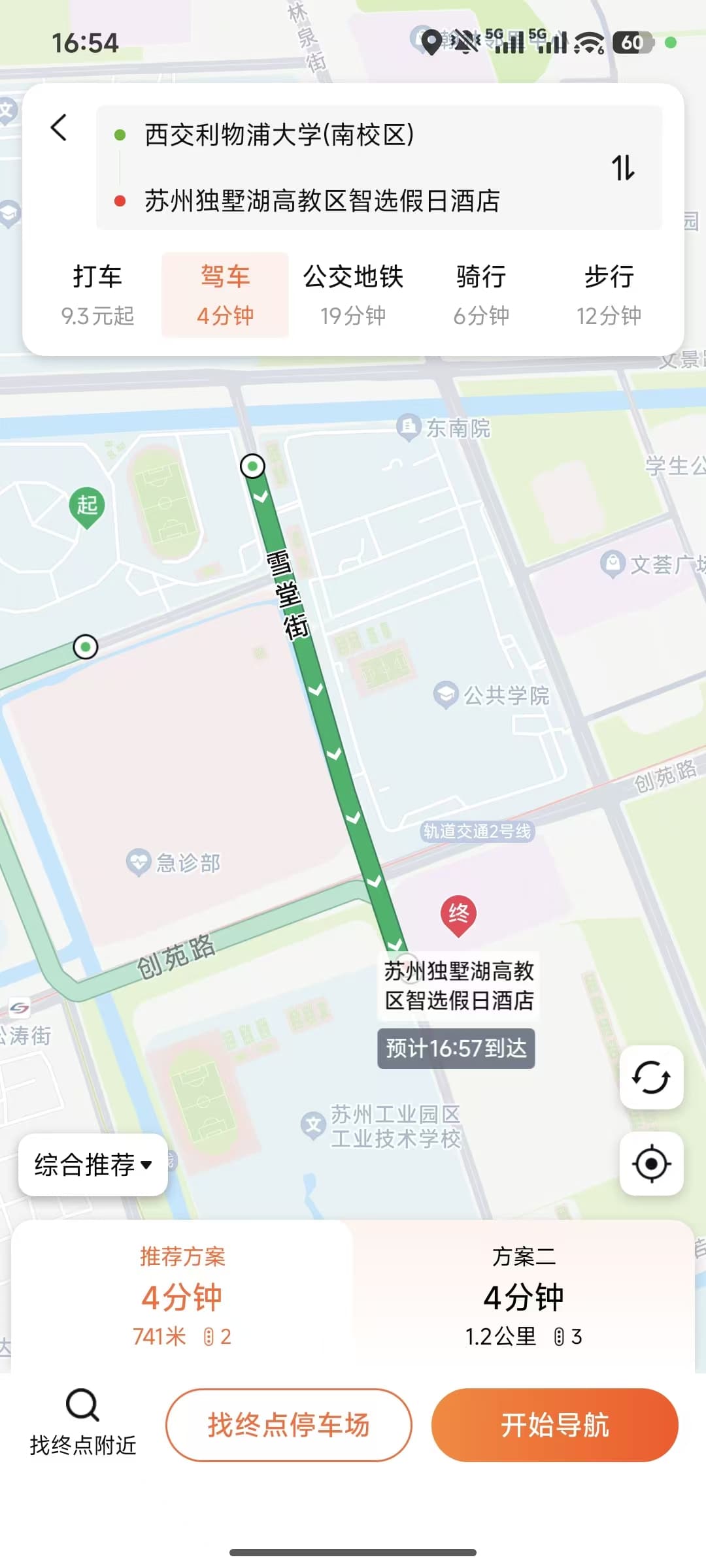Screen dimensions: 706x1568
Task: Expand the 综合推荐 dropdown
Action: tap(93, 1165)
